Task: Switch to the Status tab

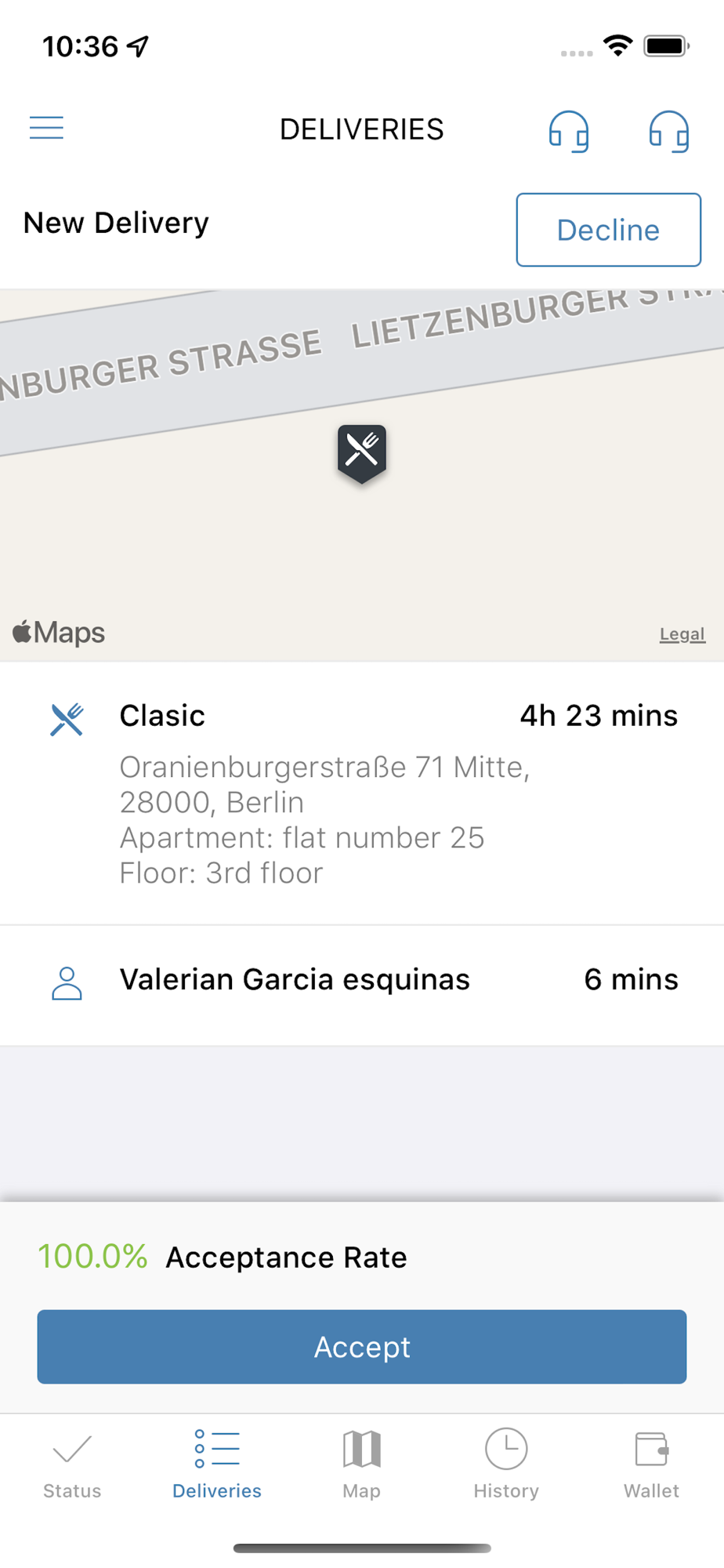Action: point(72,1463)
